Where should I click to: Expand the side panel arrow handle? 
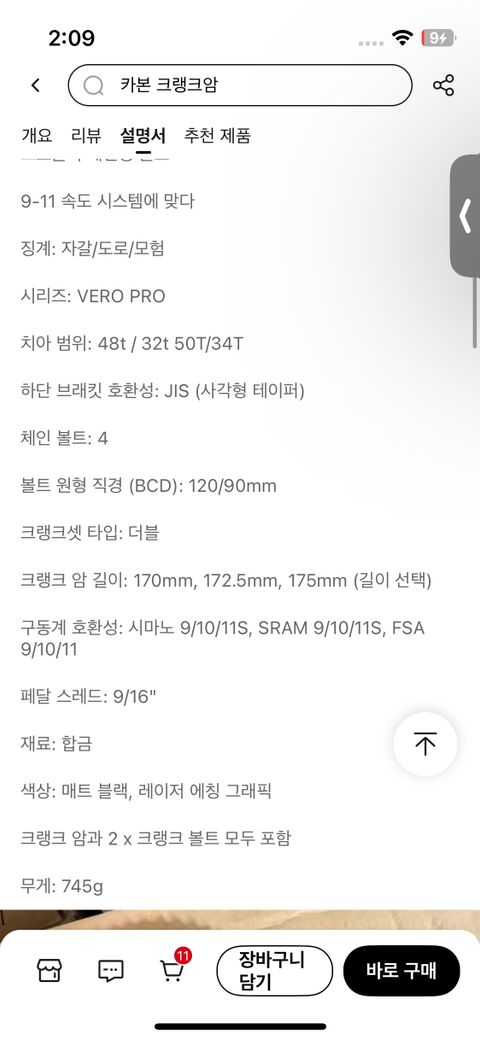(x=465, y=216)
